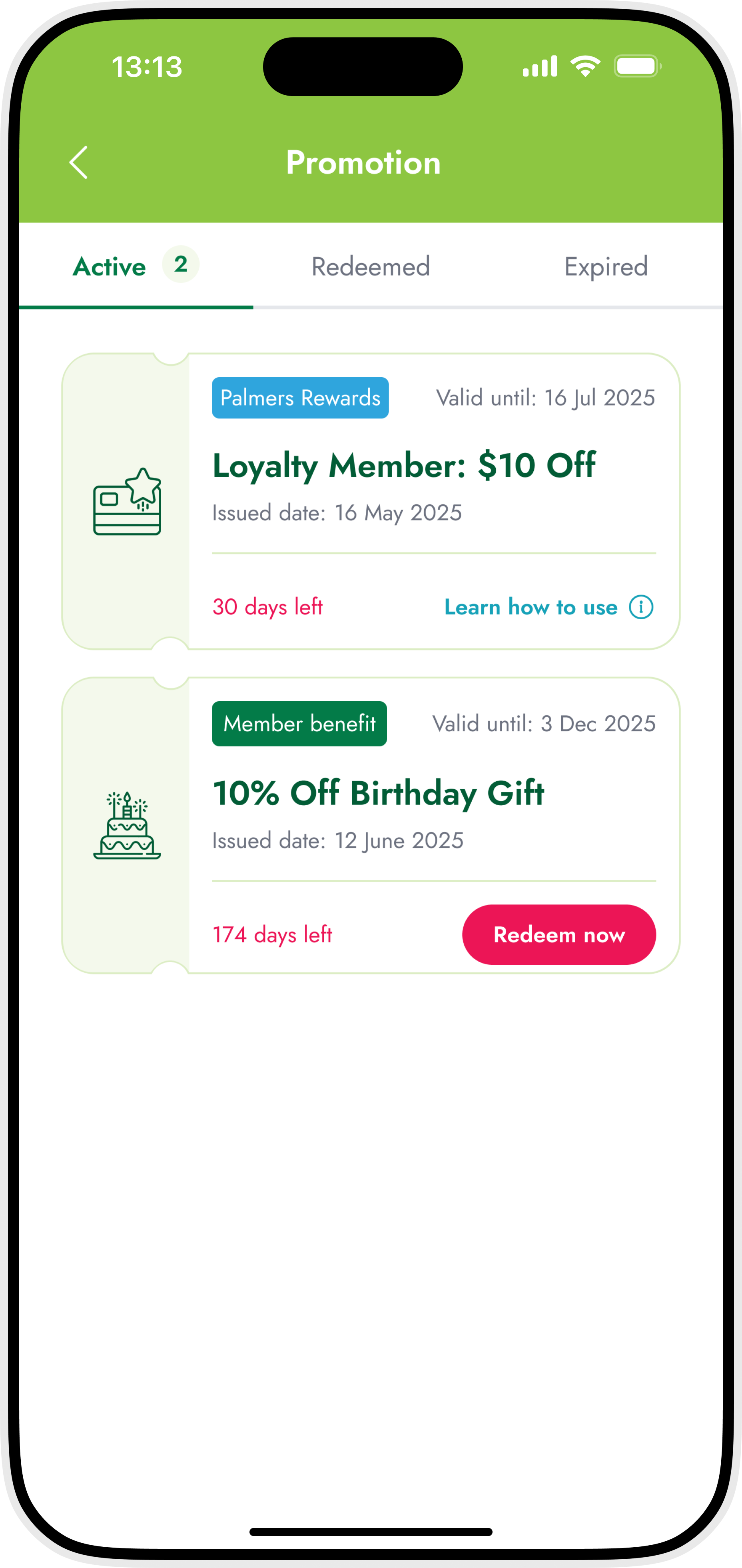Redeem the birthday gift now
Image resolution: width=742 pixels, height=1568 pixels.
(x=559, y=934)
